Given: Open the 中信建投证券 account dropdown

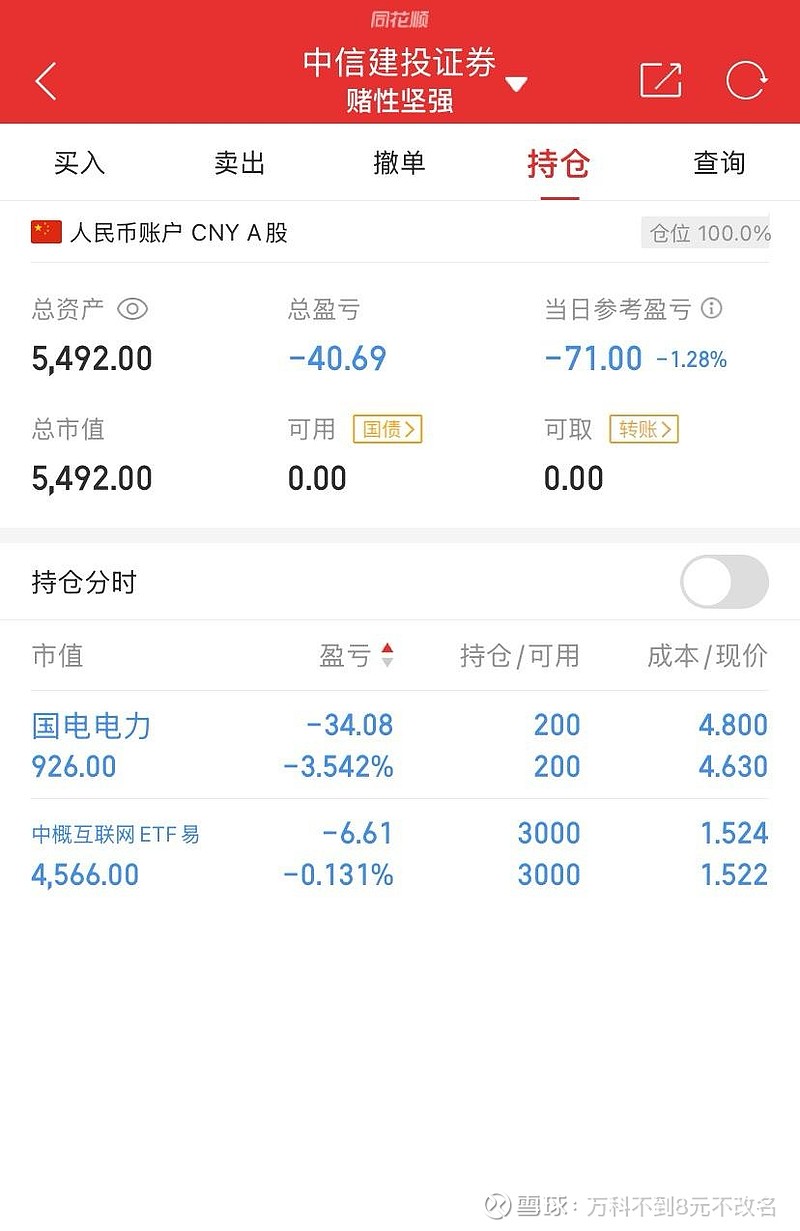Looking at the screenshot, I should coord(516,84).
